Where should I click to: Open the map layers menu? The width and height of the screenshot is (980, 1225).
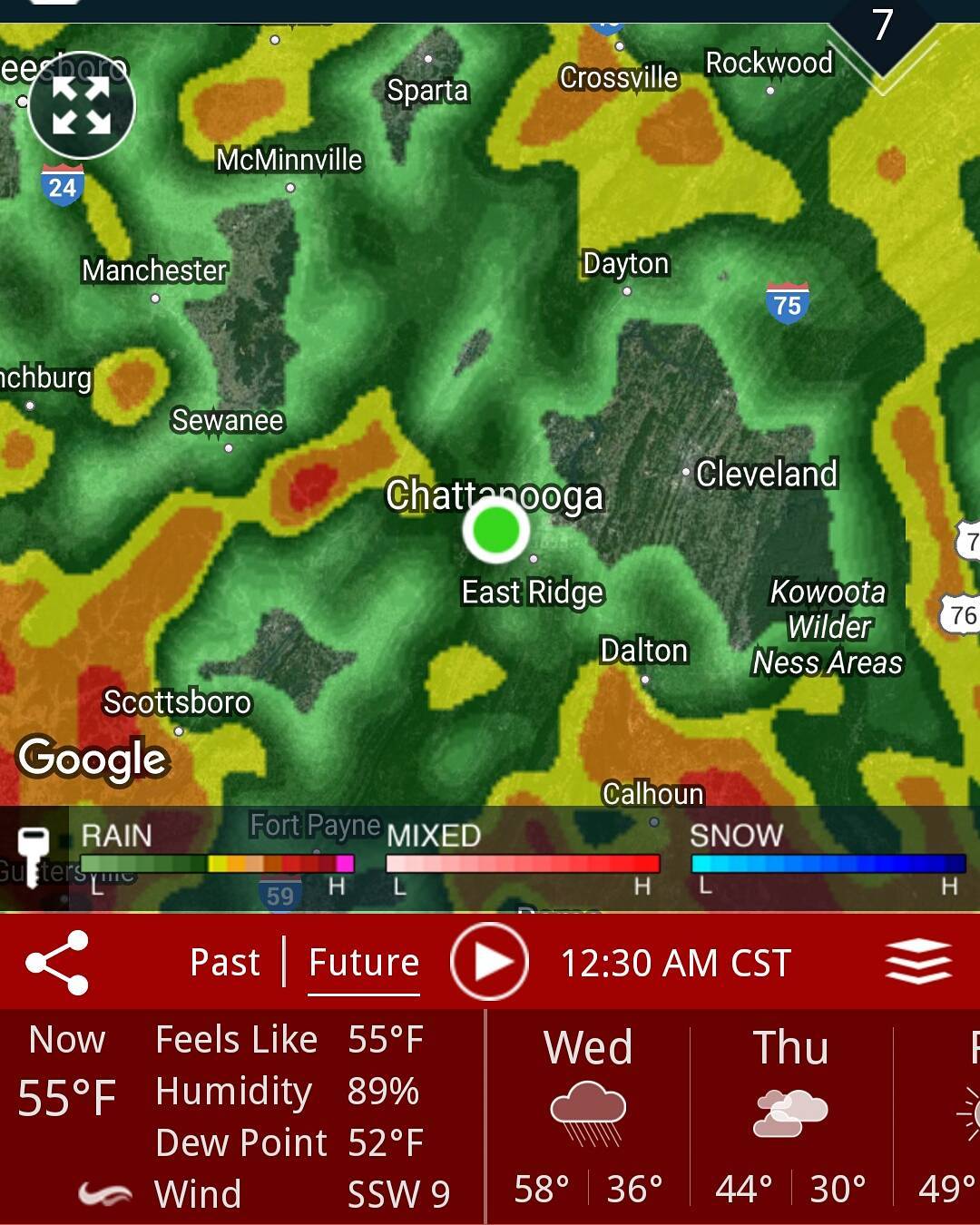tap(918, 962)
